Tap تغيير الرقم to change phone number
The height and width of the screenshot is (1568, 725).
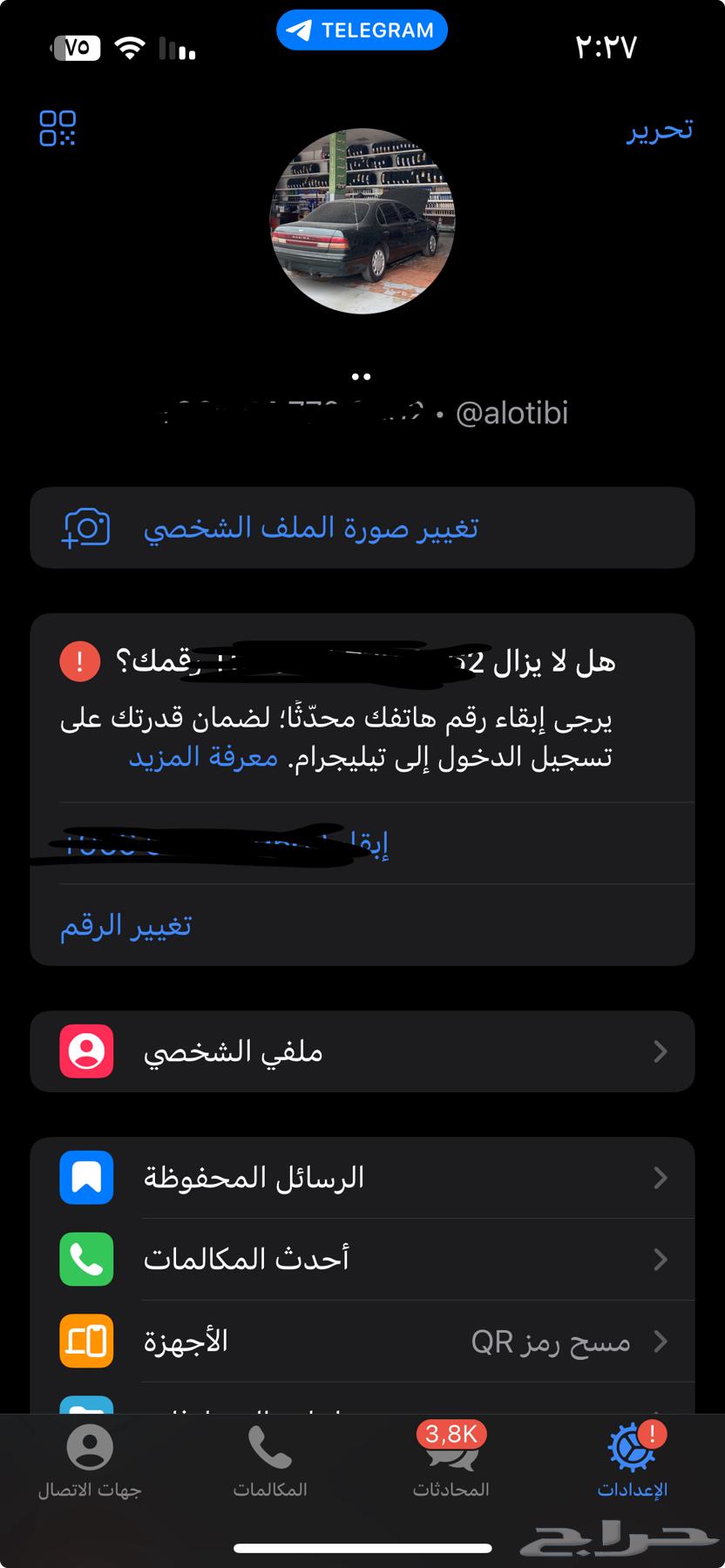pos(125,925)
